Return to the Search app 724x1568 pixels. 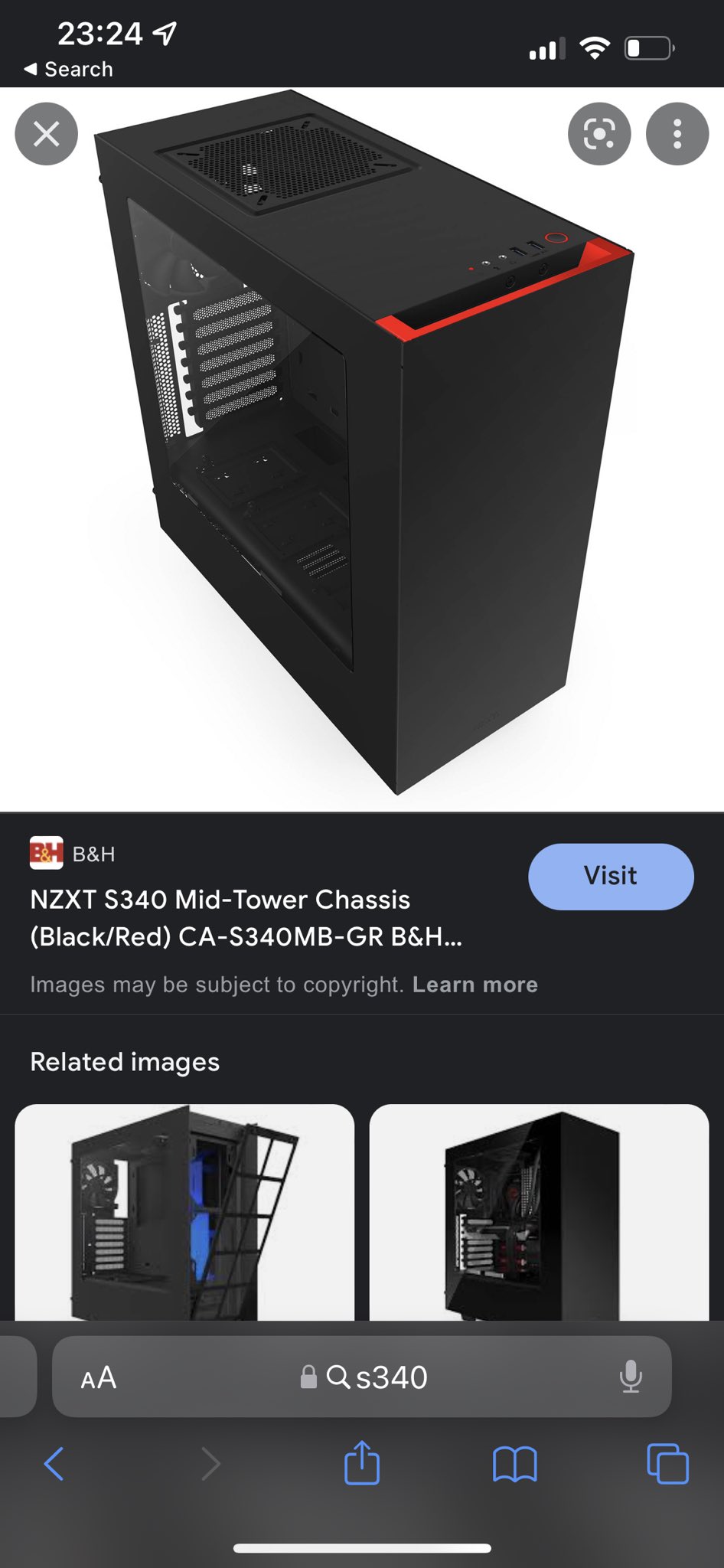click(x=69, y=69)
